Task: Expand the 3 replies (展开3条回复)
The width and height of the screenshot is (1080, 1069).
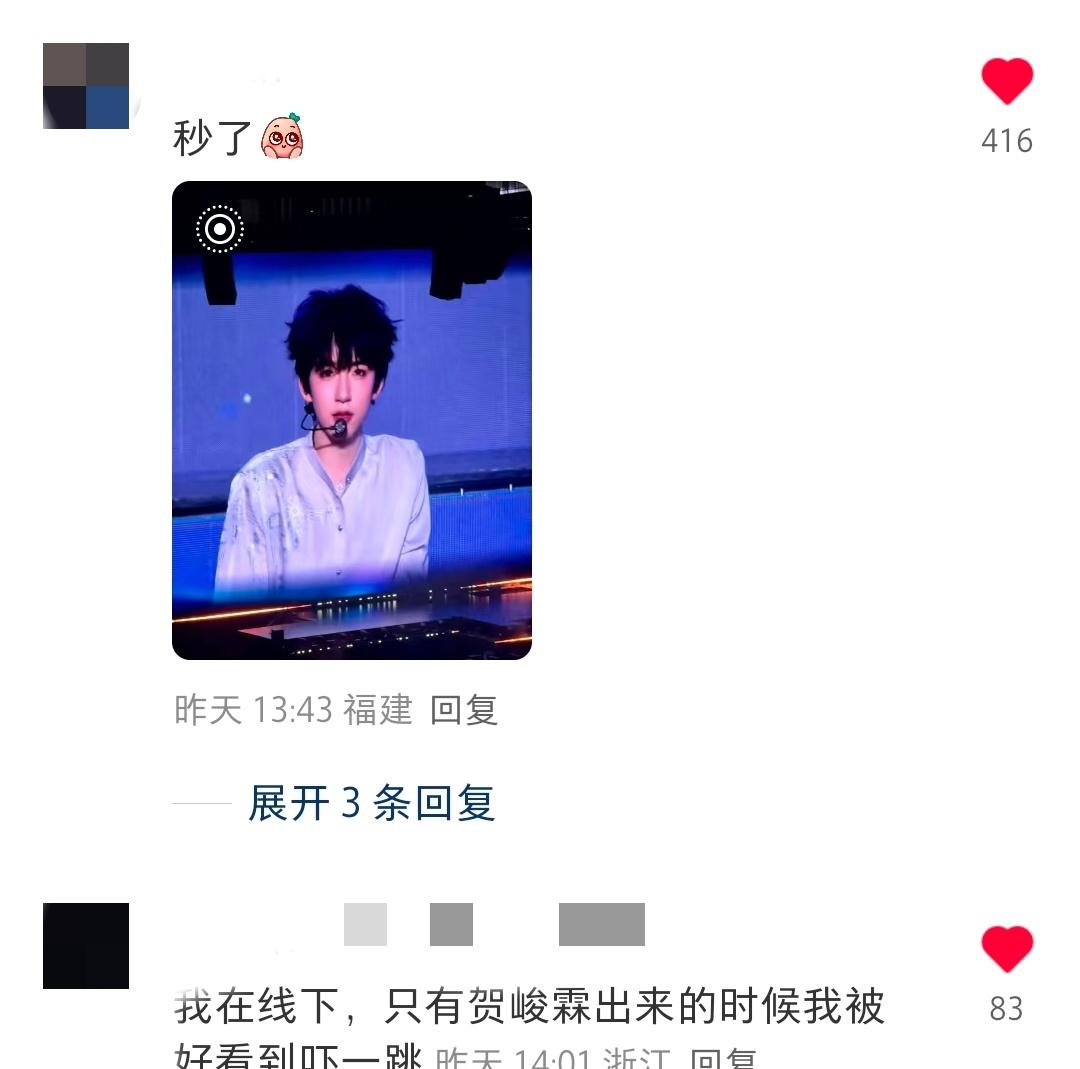Action: (371, 803)
